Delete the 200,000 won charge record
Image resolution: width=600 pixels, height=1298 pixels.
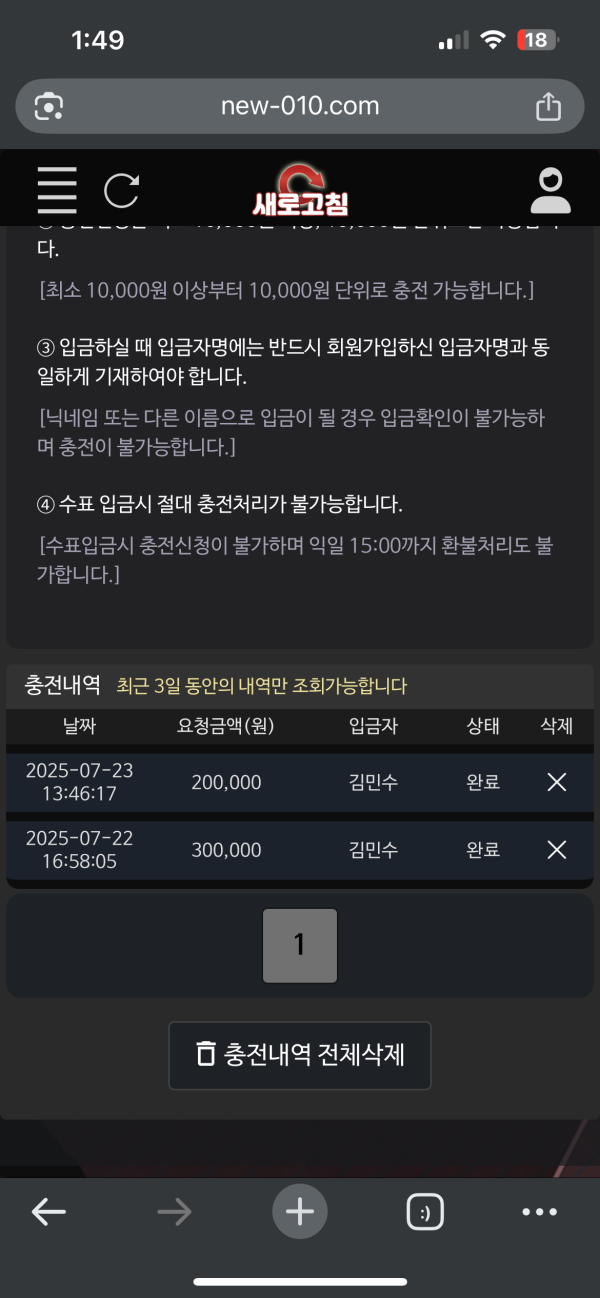557,782
